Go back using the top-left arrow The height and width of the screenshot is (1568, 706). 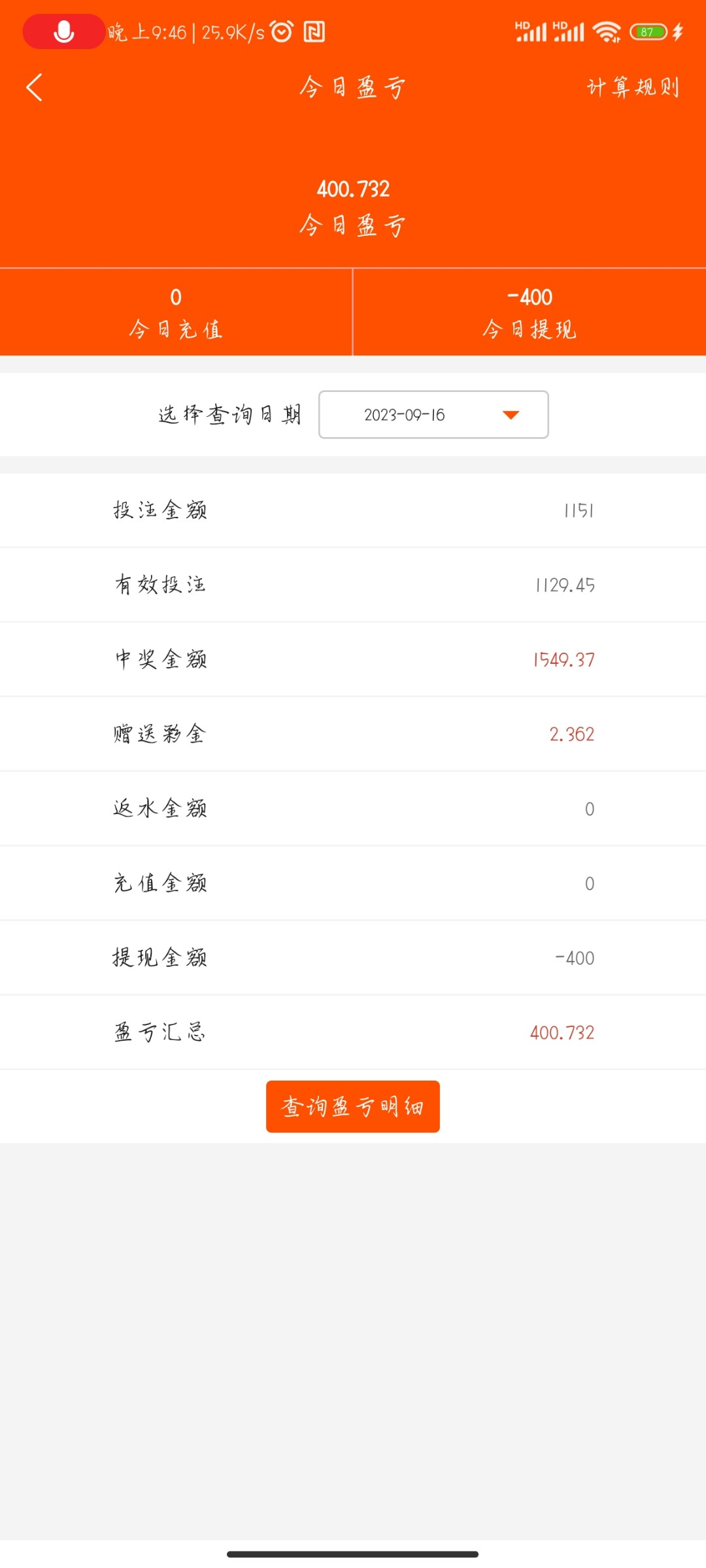(35, 88)
